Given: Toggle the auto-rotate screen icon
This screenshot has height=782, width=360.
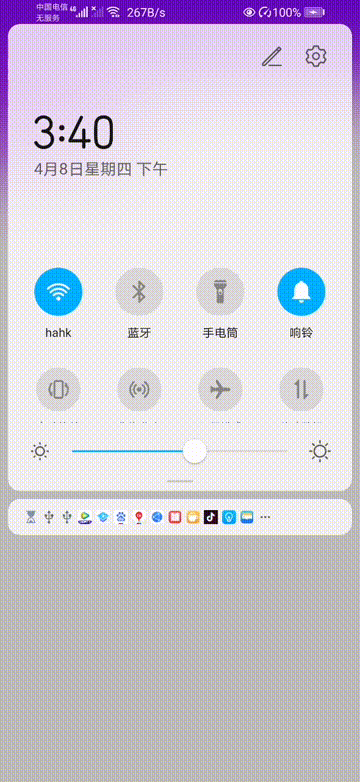Looking at the screenshot, I should (x=58, y=390).
